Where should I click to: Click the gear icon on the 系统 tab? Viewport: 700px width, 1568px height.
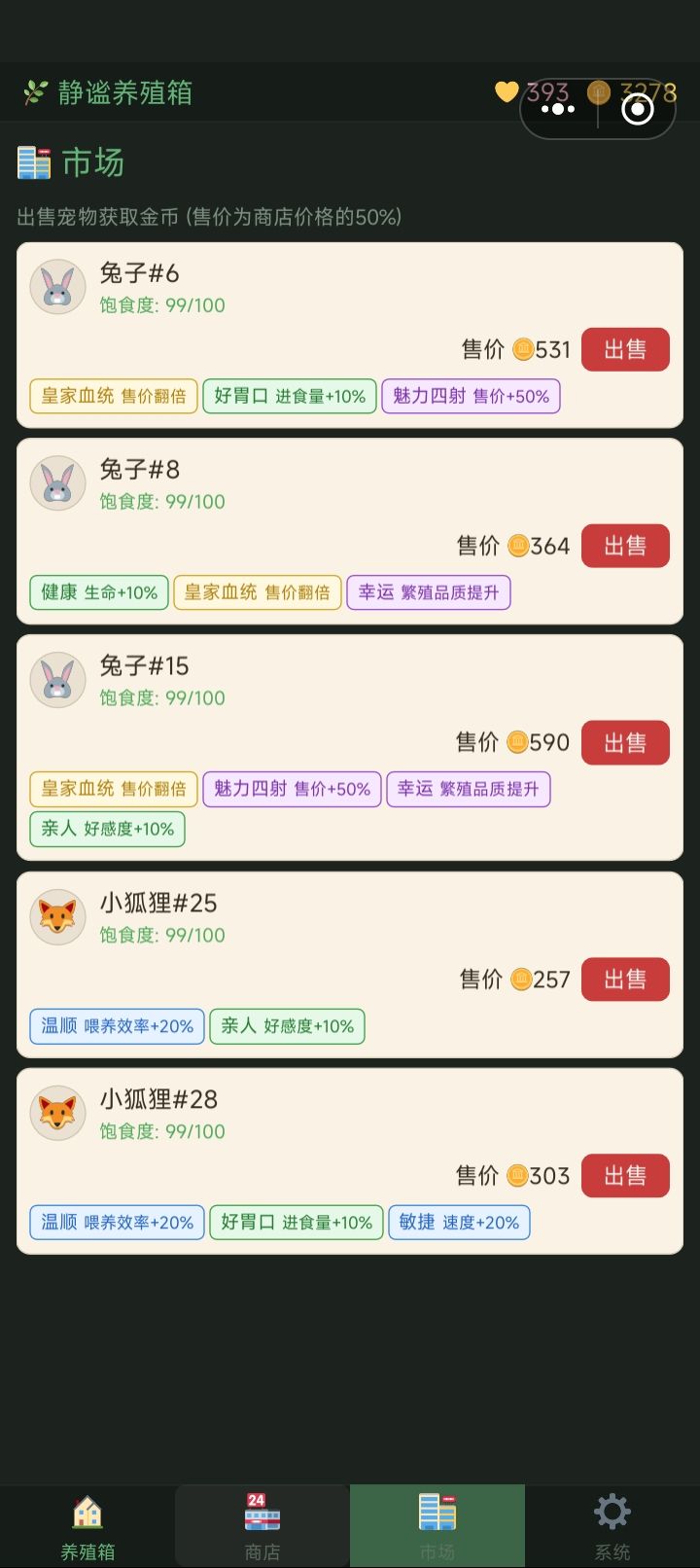(x=612, y=1511)
